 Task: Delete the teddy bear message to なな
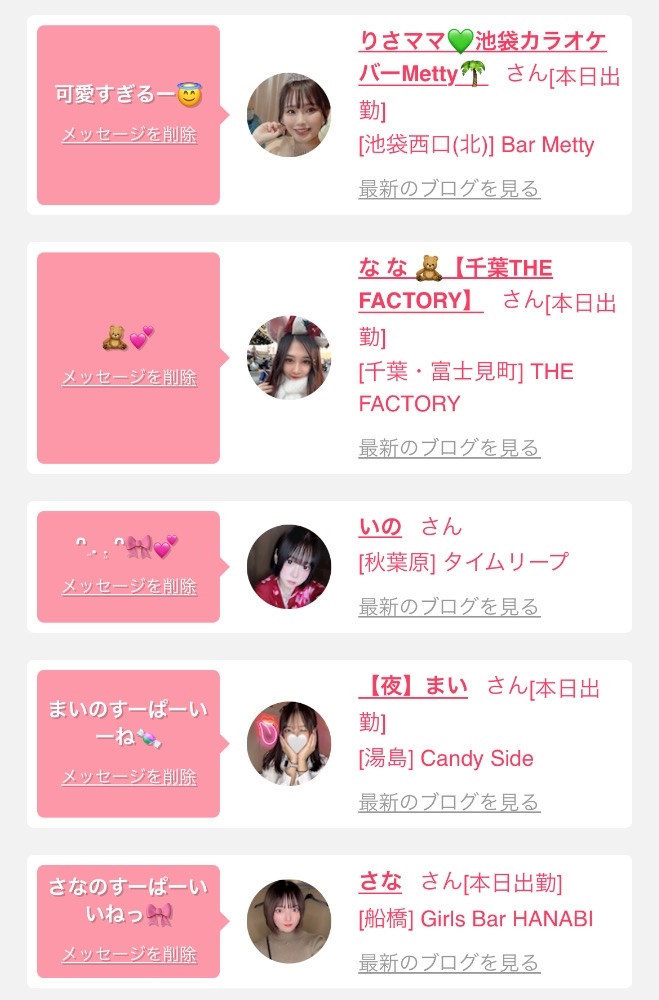pos(129,378)
